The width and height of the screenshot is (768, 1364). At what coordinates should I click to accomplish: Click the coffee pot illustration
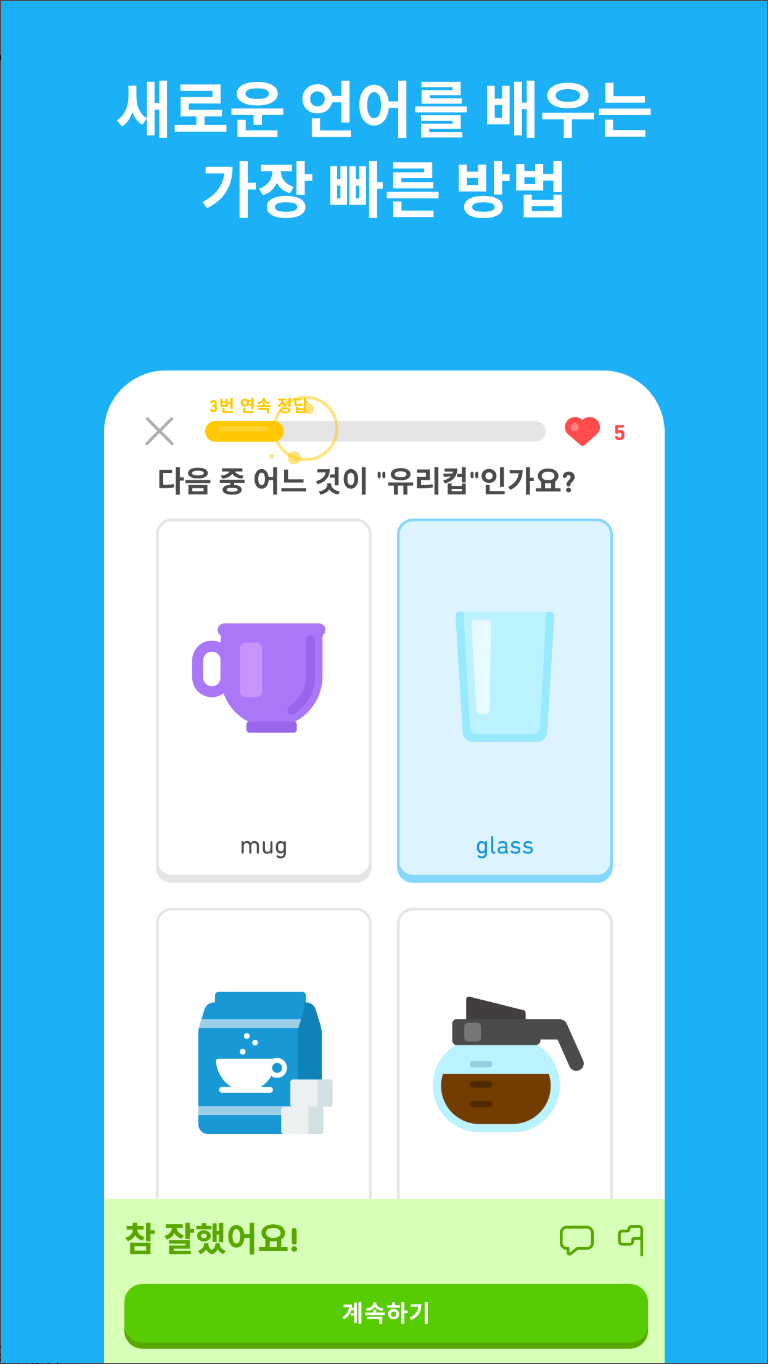tap(505, 1062)
